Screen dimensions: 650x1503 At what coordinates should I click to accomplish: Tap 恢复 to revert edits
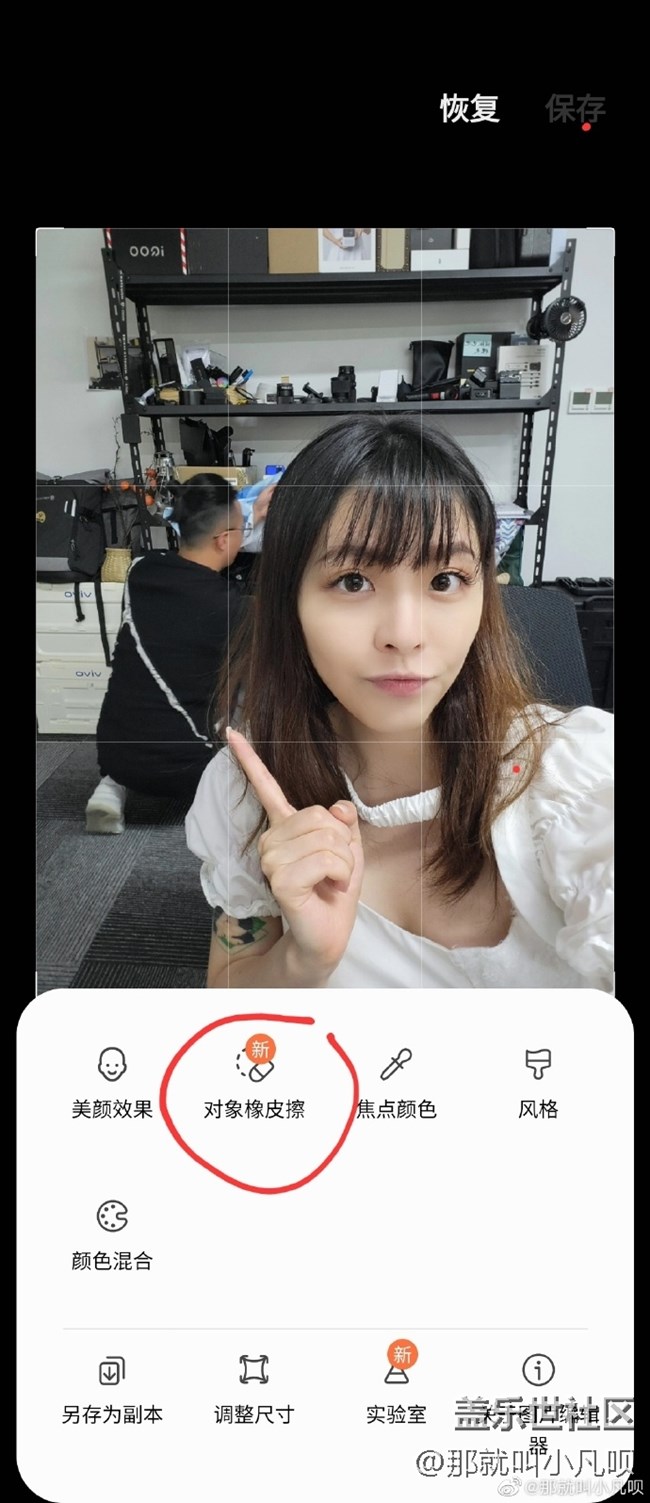[x=469, y=108]
